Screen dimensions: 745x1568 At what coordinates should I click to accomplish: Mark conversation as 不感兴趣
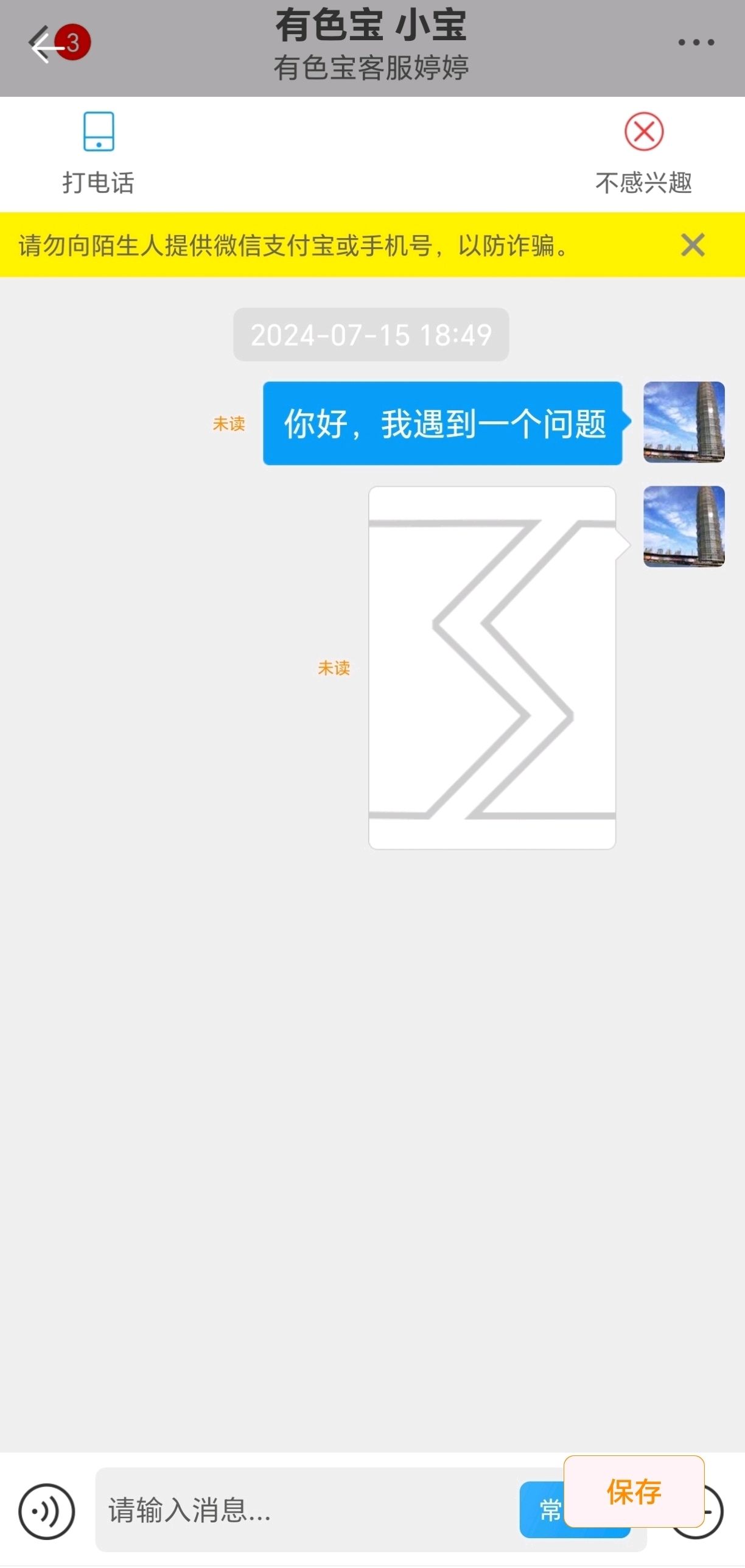(643, 153)
